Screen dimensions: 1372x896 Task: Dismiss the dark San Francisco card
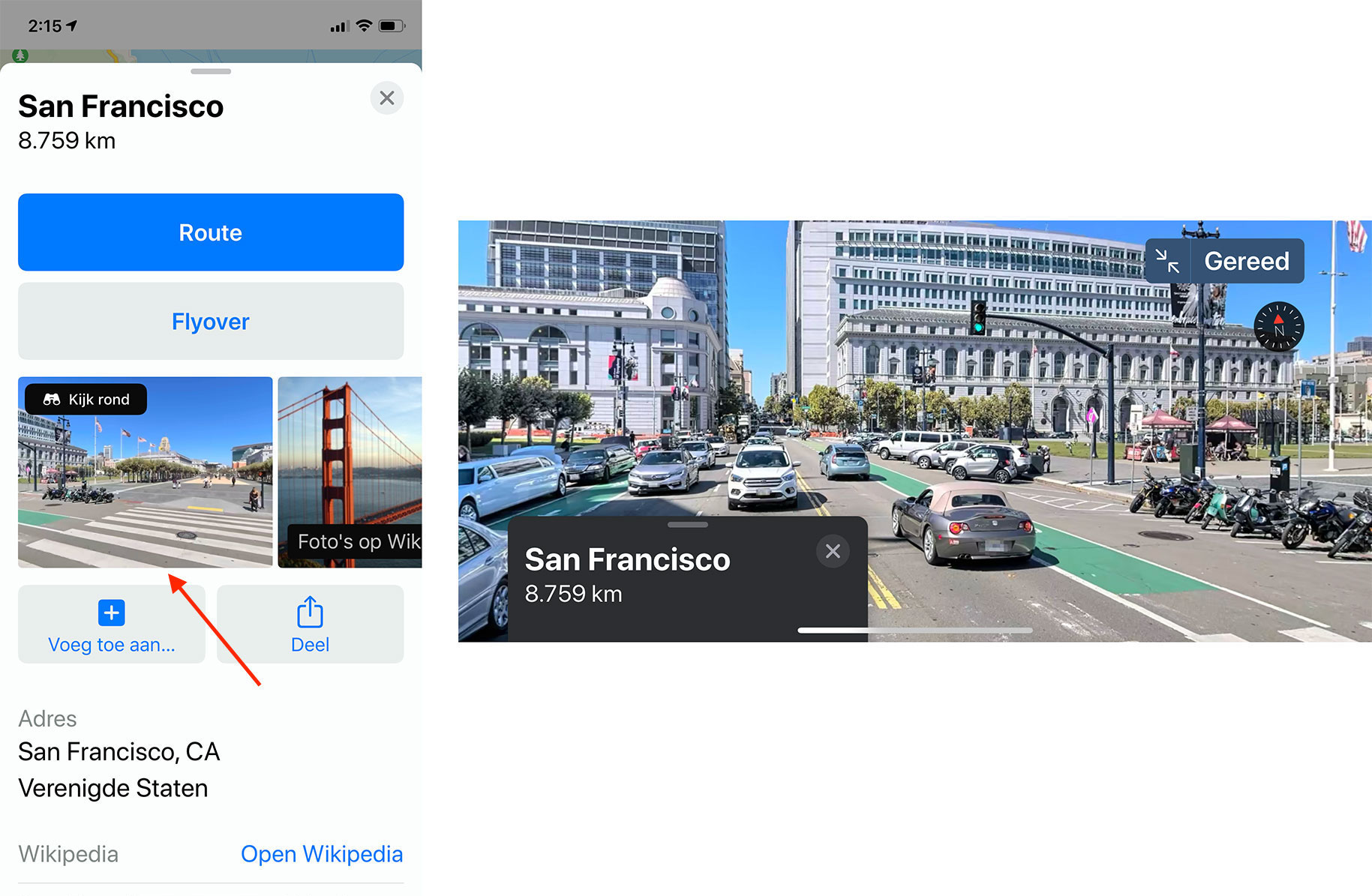[x=833, y=552]
